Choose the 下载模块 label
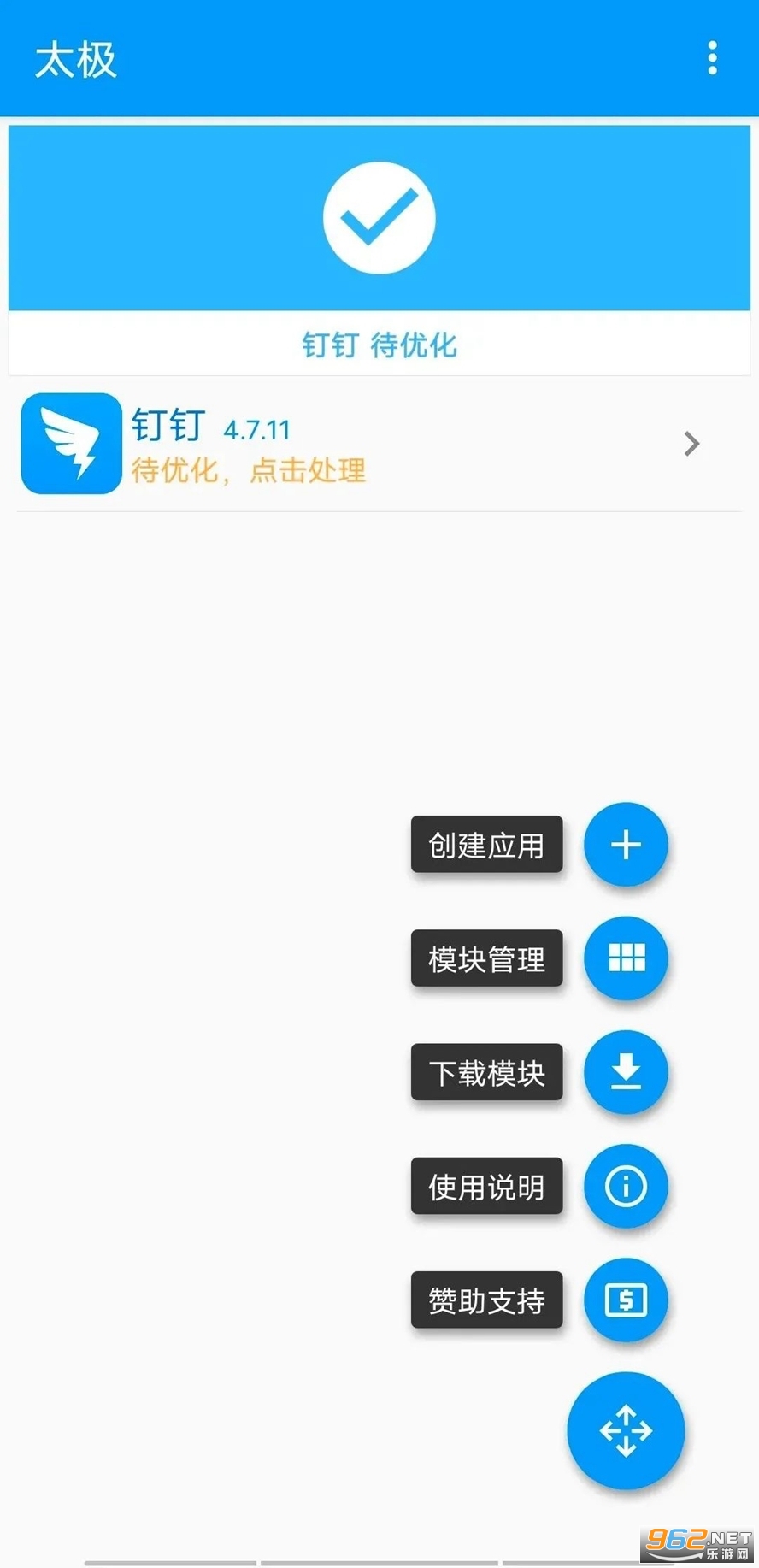The width and height of the screenshot is (759, 1568). (x=486, y=1072)
